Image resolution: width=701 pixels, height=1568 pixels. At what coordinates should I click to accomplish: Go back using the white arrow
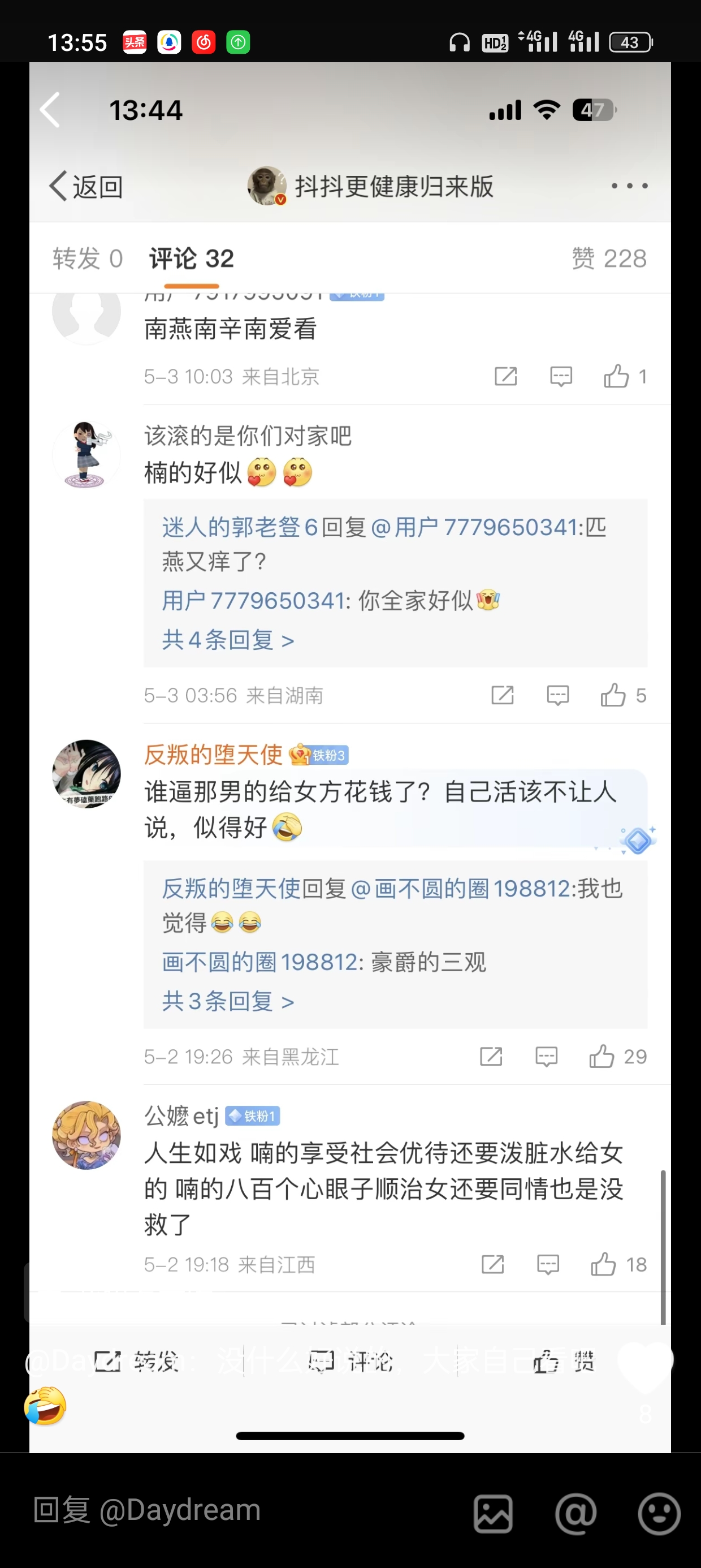coord(50,110)
